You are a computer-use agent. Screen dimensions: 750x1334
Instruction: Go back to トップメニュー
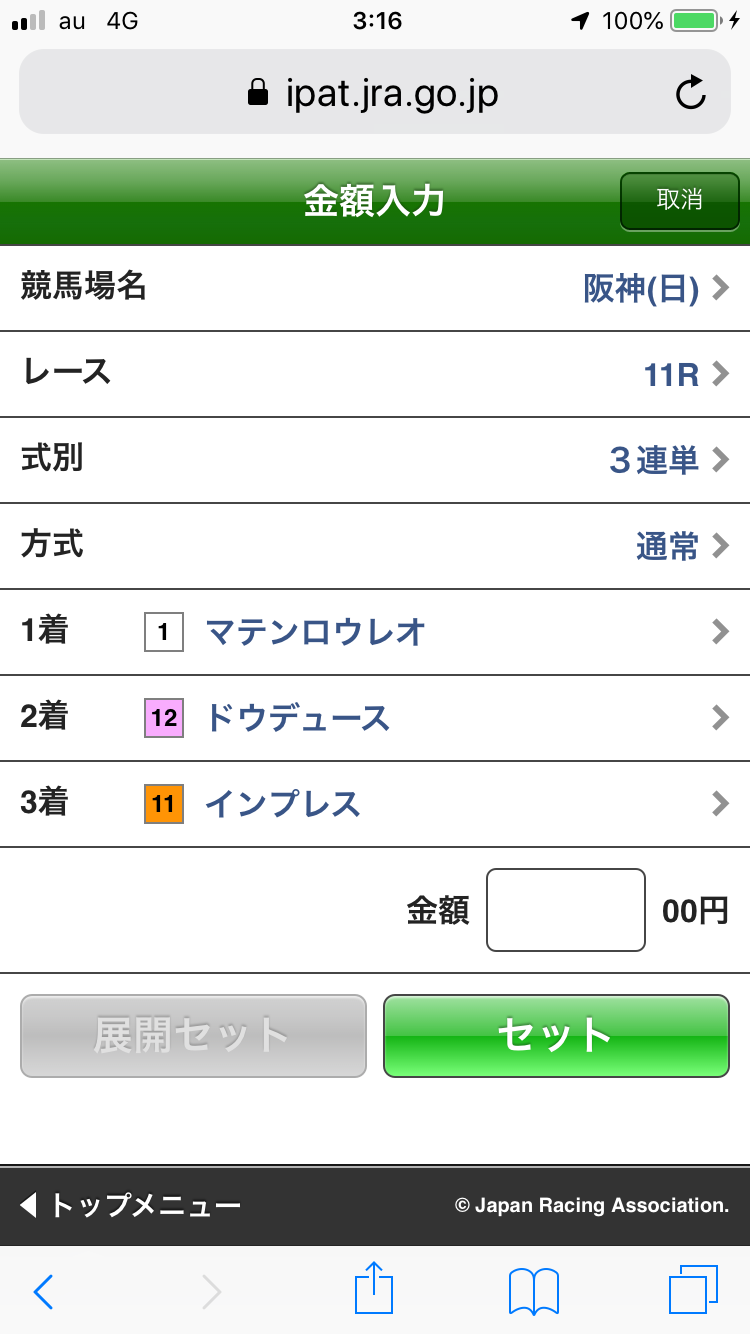click(130, 1205)
